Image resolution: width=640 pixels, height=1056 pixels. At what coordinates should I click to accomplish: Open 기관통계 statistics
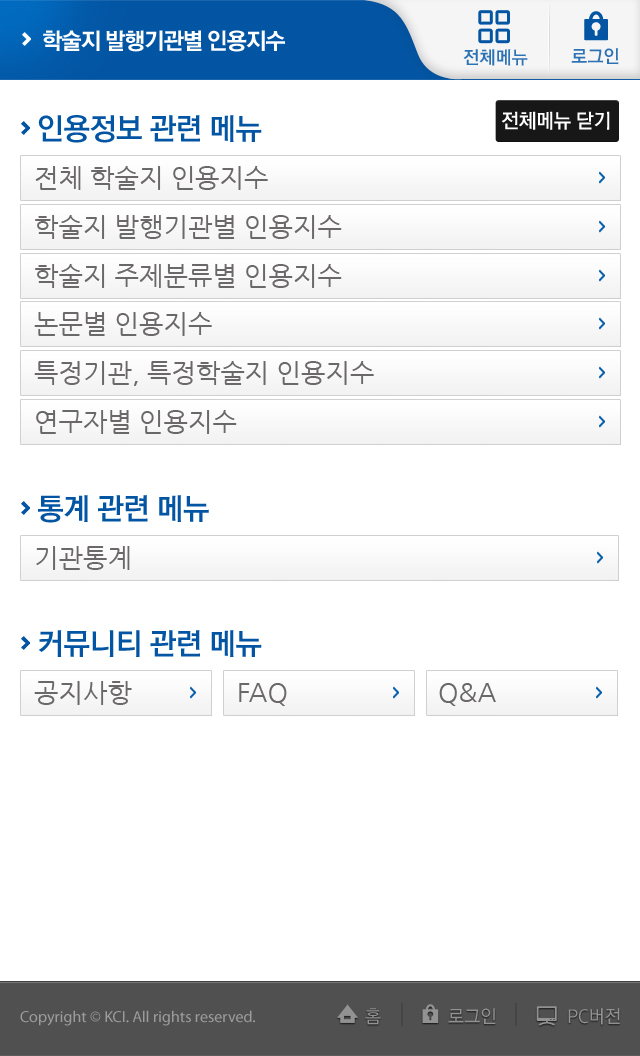click(x=319, y=558)
